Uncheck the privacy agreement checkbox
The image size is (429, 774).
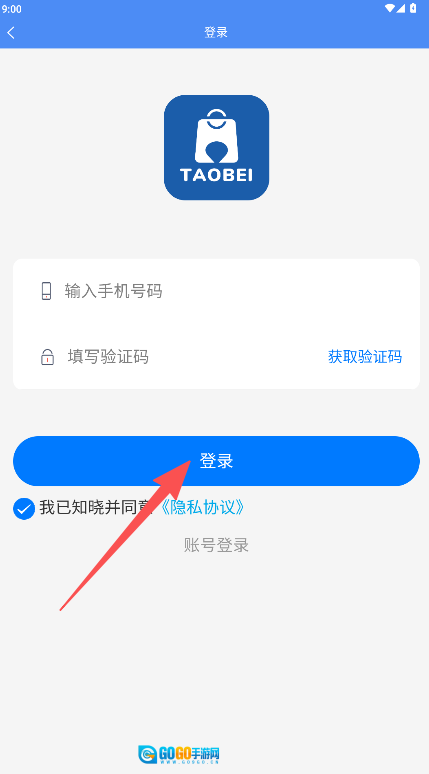tap(24, 508)
